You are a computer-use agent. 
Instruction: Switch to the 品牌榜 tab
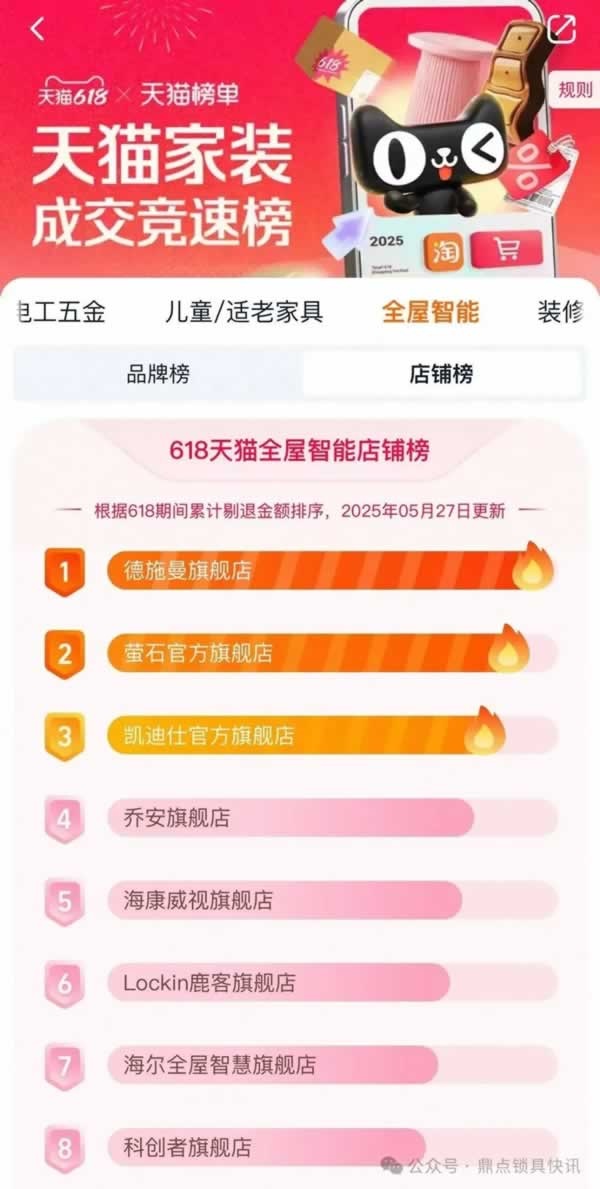click(x=158, y=374)
